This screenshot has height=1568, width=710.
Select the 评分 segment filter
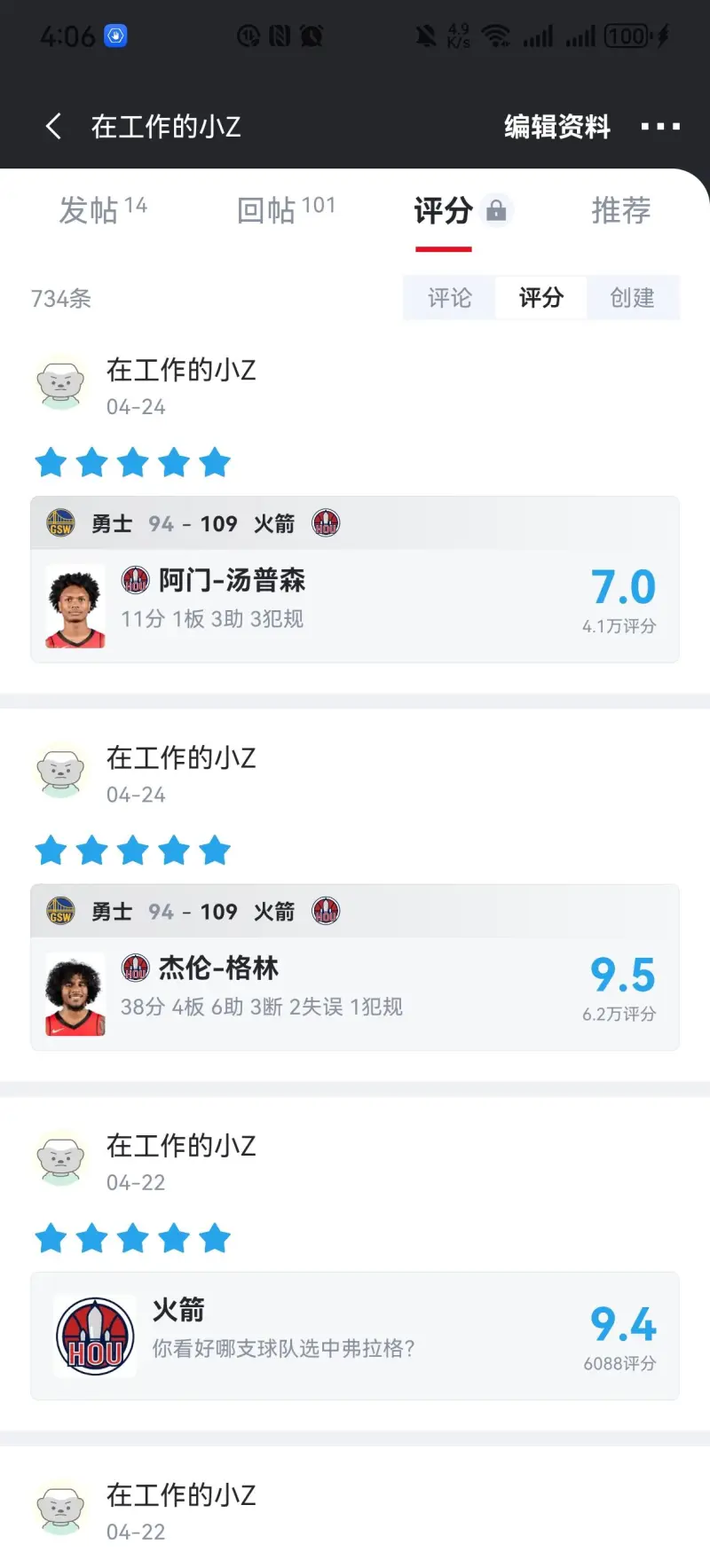[x=541, y=297]
